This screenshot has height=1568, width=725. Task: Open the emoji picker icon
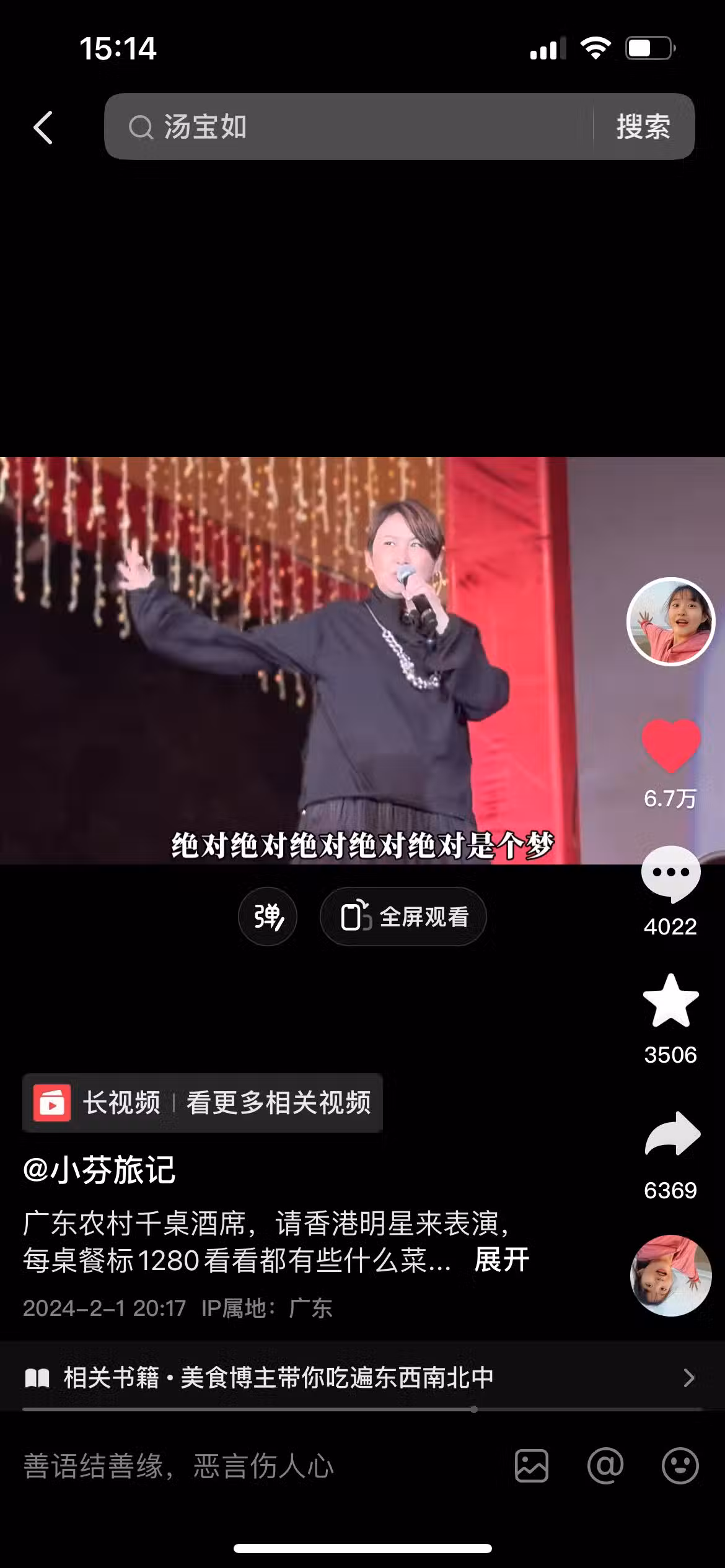click(x=680, y=1466)
